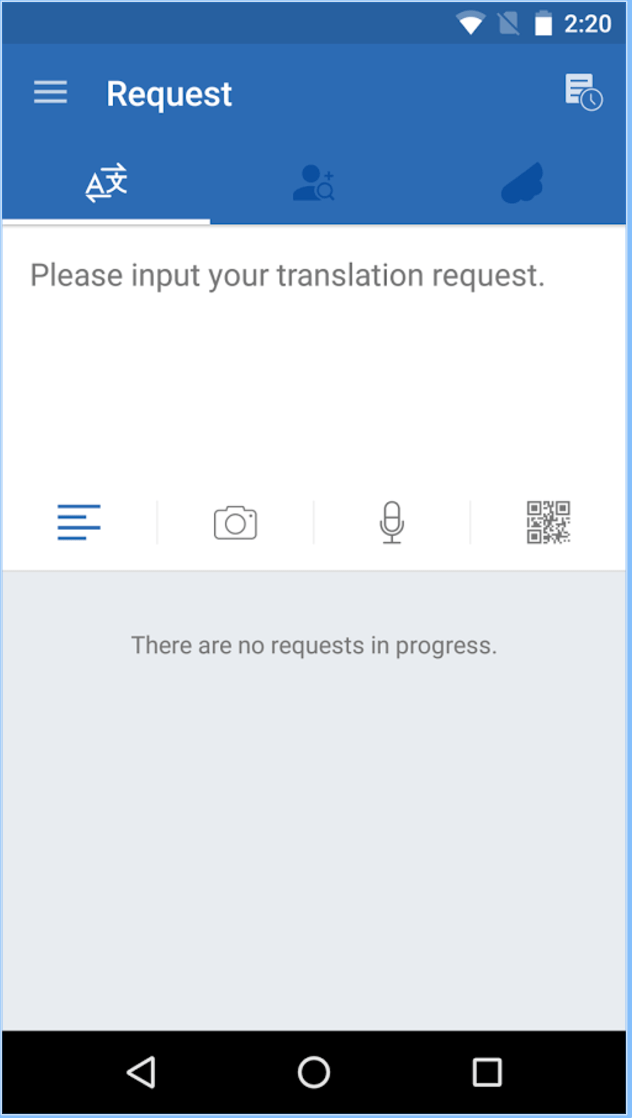Open recent apps from navigation bar
The height and width of the screenshot is (1118, 632).
point(487,1072)
